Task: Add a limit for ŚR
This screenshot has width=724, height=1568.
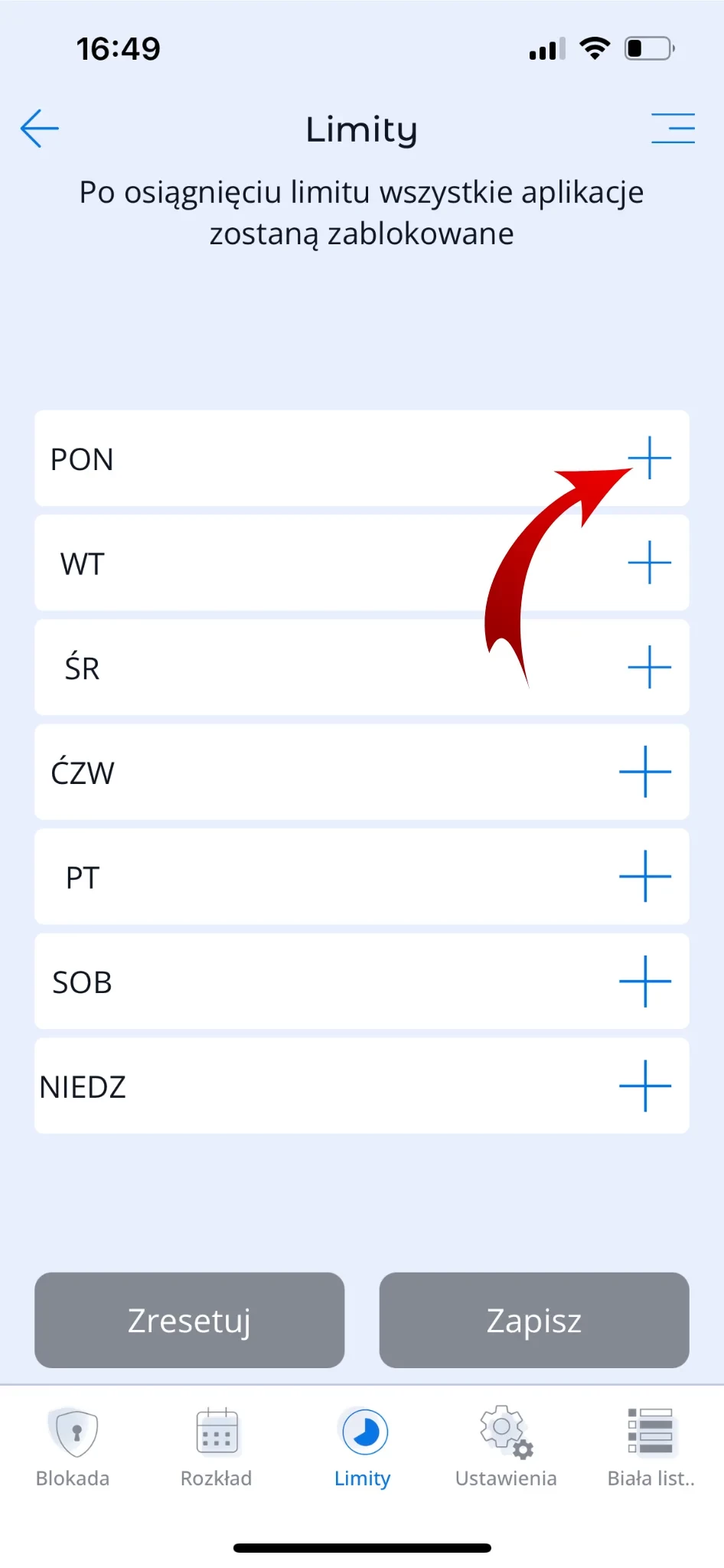Action: (x=649, y=667)
